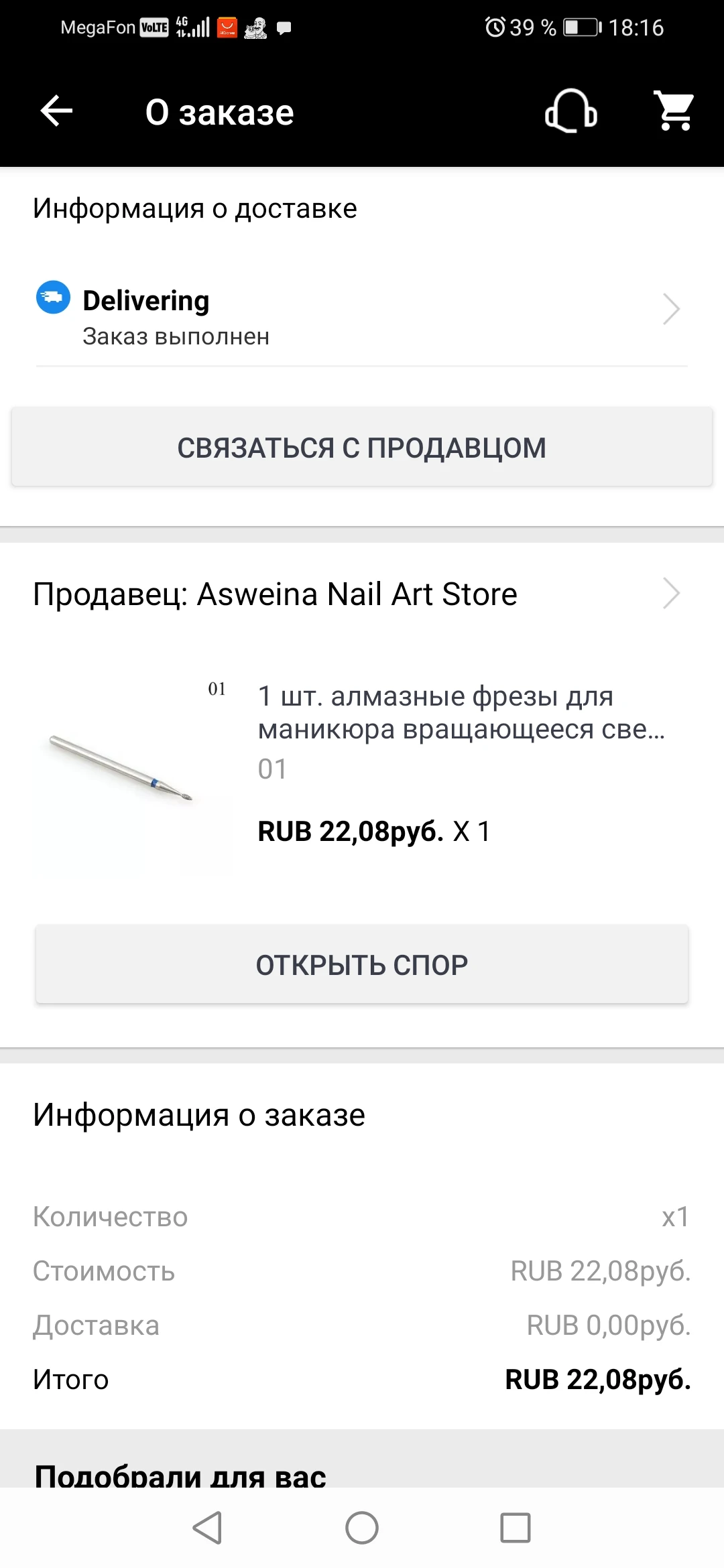Tap Открыть спор button

(362, 965)
